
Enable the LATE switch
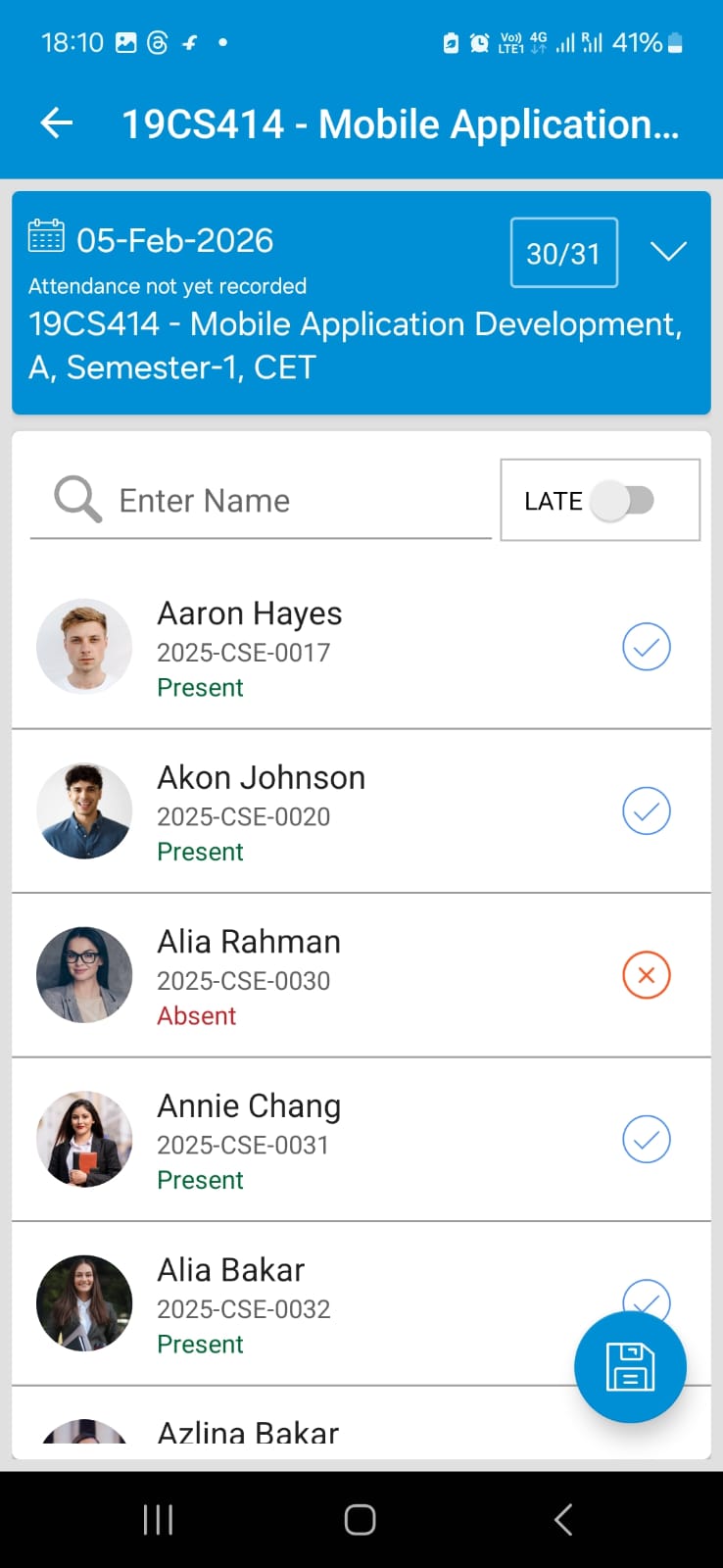(623, 501)
